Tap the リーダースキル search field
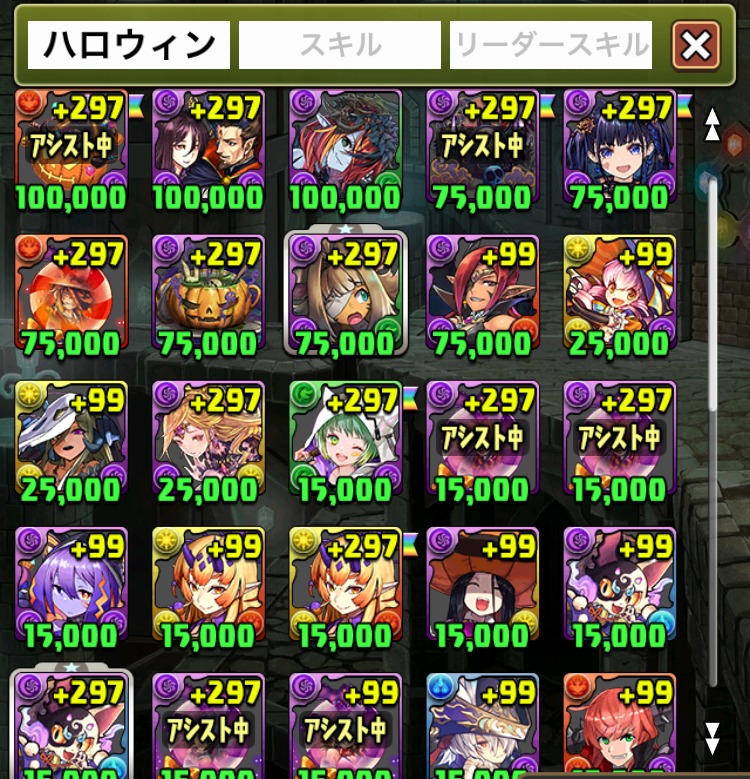Viewport: 750px width, 779px height. tap(551, 45)
